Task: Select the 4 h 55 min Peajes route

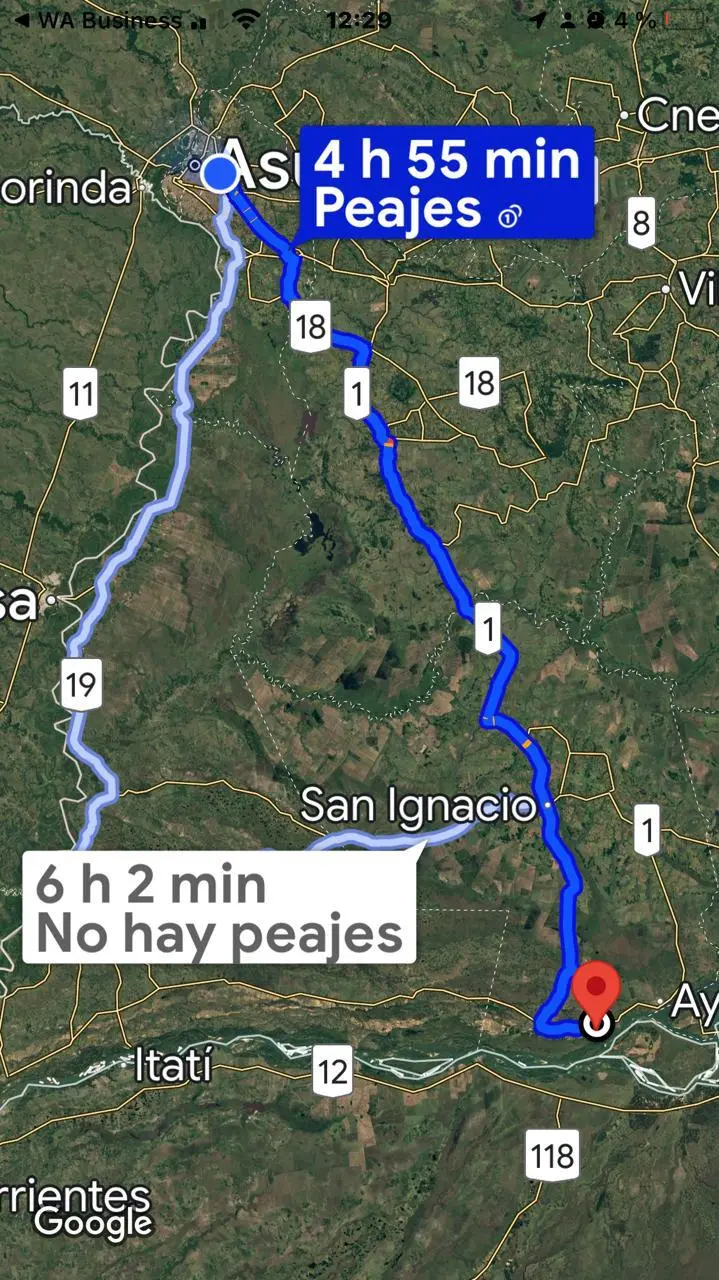Action: tap(447, 183)
